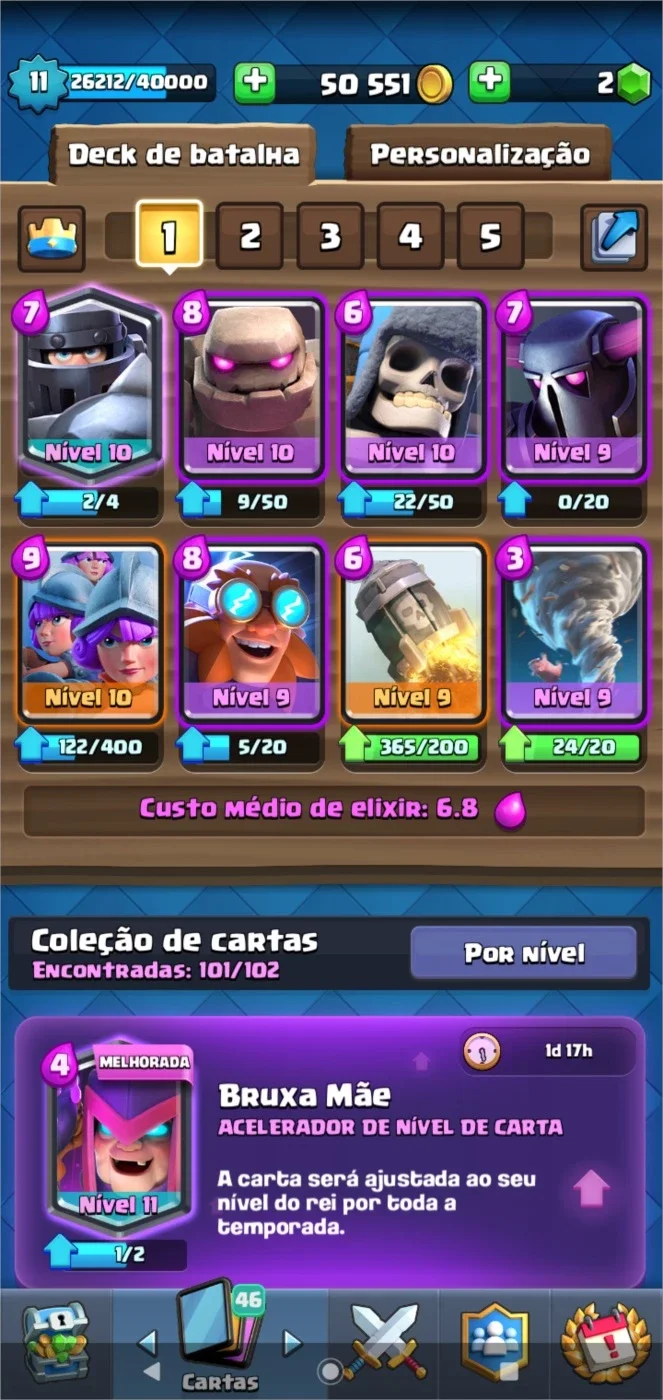
Task: Share or copy the deck with the arrow icon
Action: [x=614, y=238]
